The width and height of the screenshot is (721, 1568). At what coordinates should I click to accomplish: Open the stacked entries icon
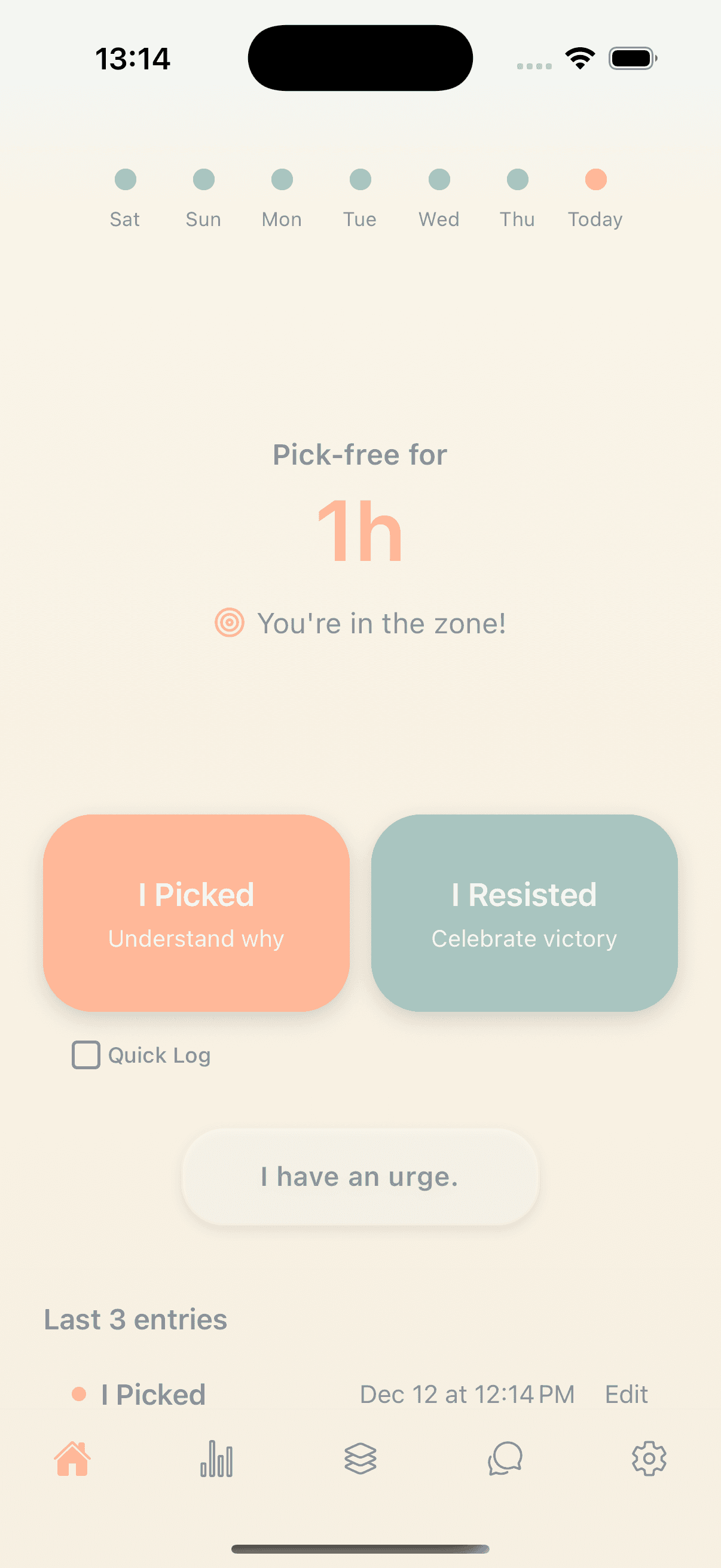point(360,1459)
